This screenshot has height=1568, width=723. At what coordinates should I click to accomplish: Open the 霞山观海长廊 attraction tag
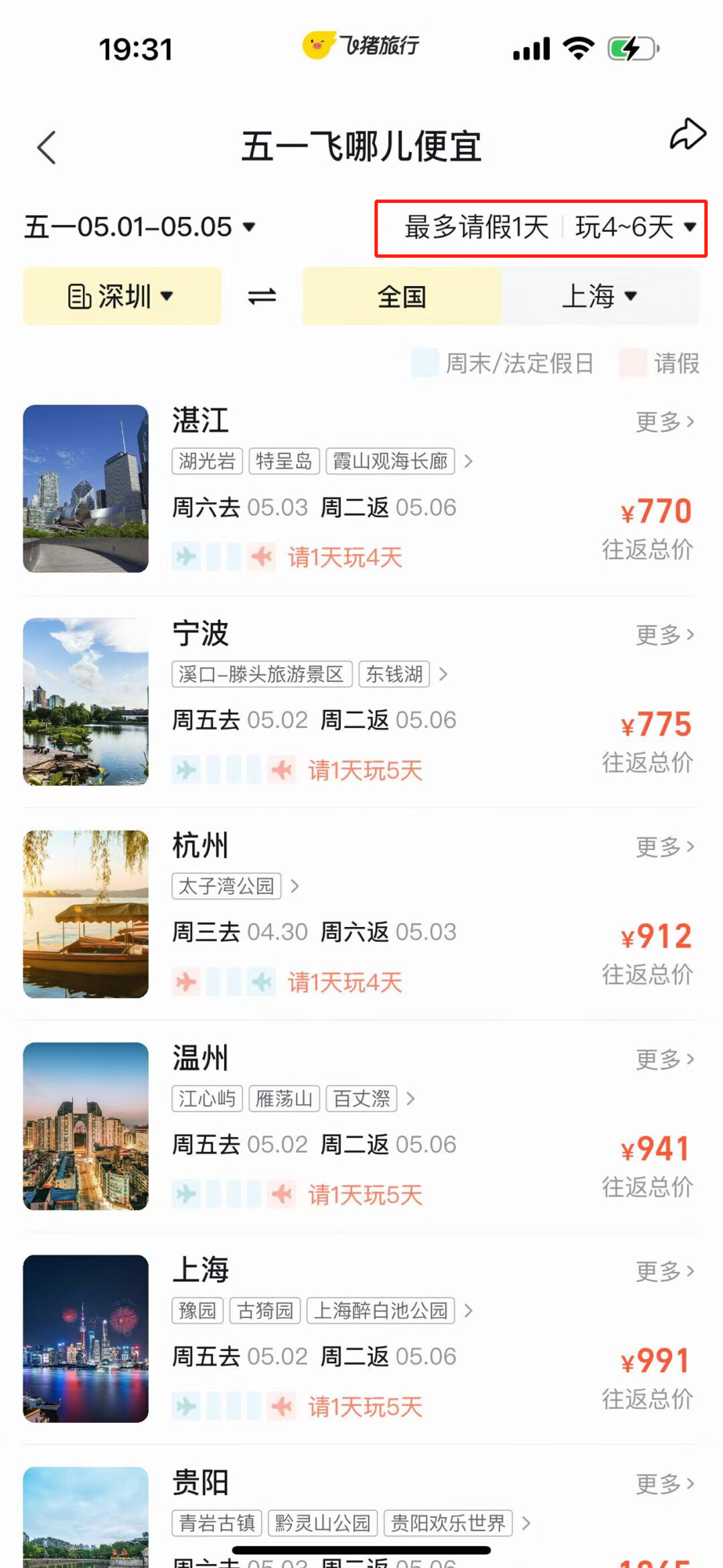[390, 461]
